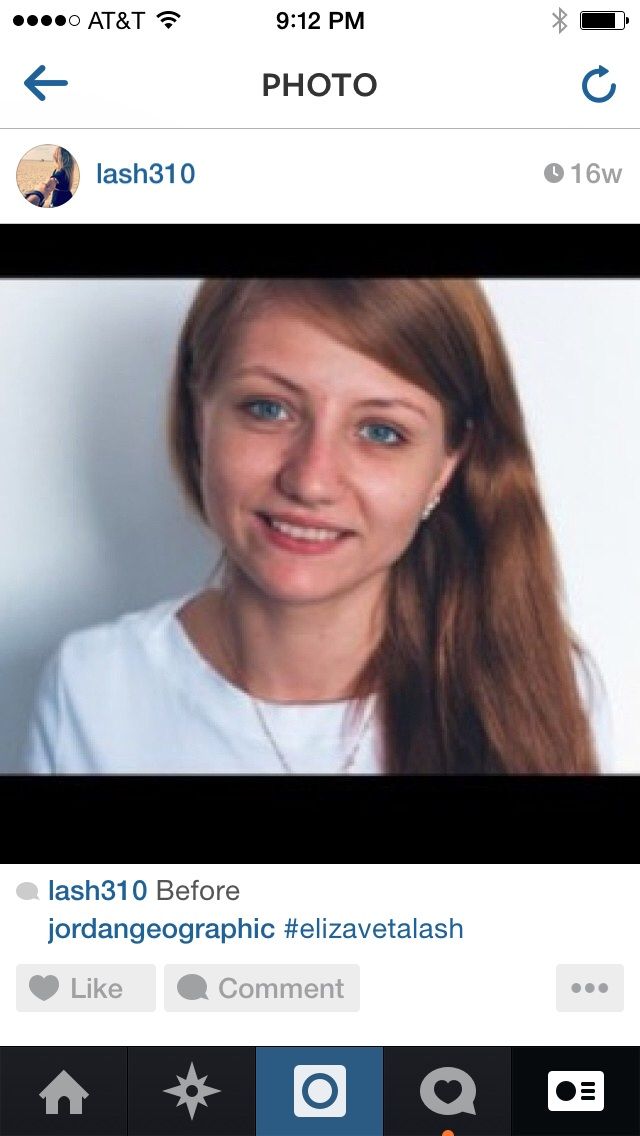Switch to the Home feed tab
Image resolution: width=640 pixels, height=1136 pixels.
(x=63, y=1091)
